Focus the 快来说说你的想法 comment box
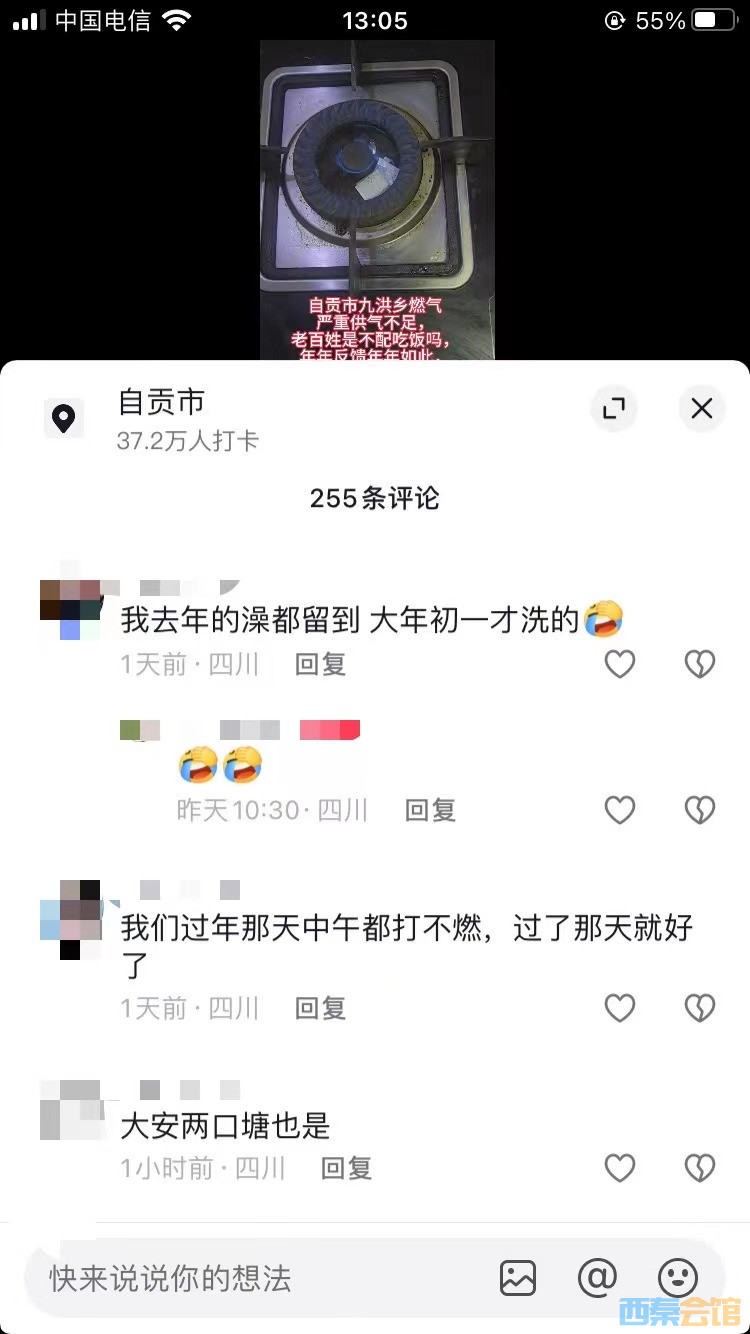 [250, 1278]
